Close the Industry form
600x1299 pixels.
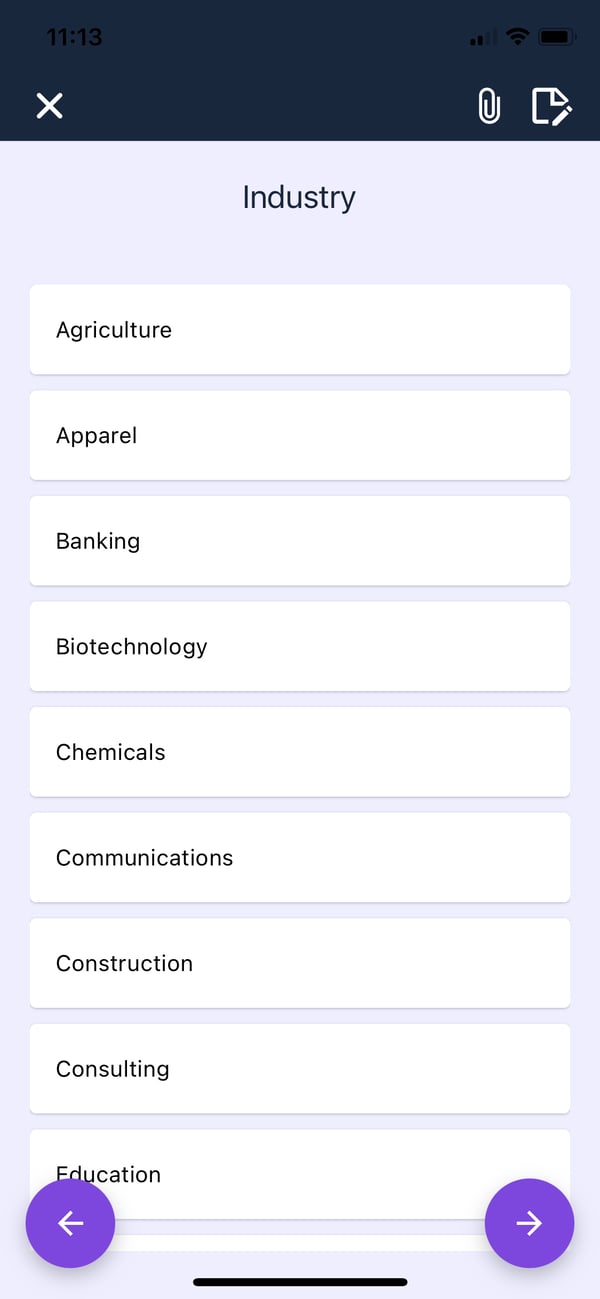pos(50,106)
